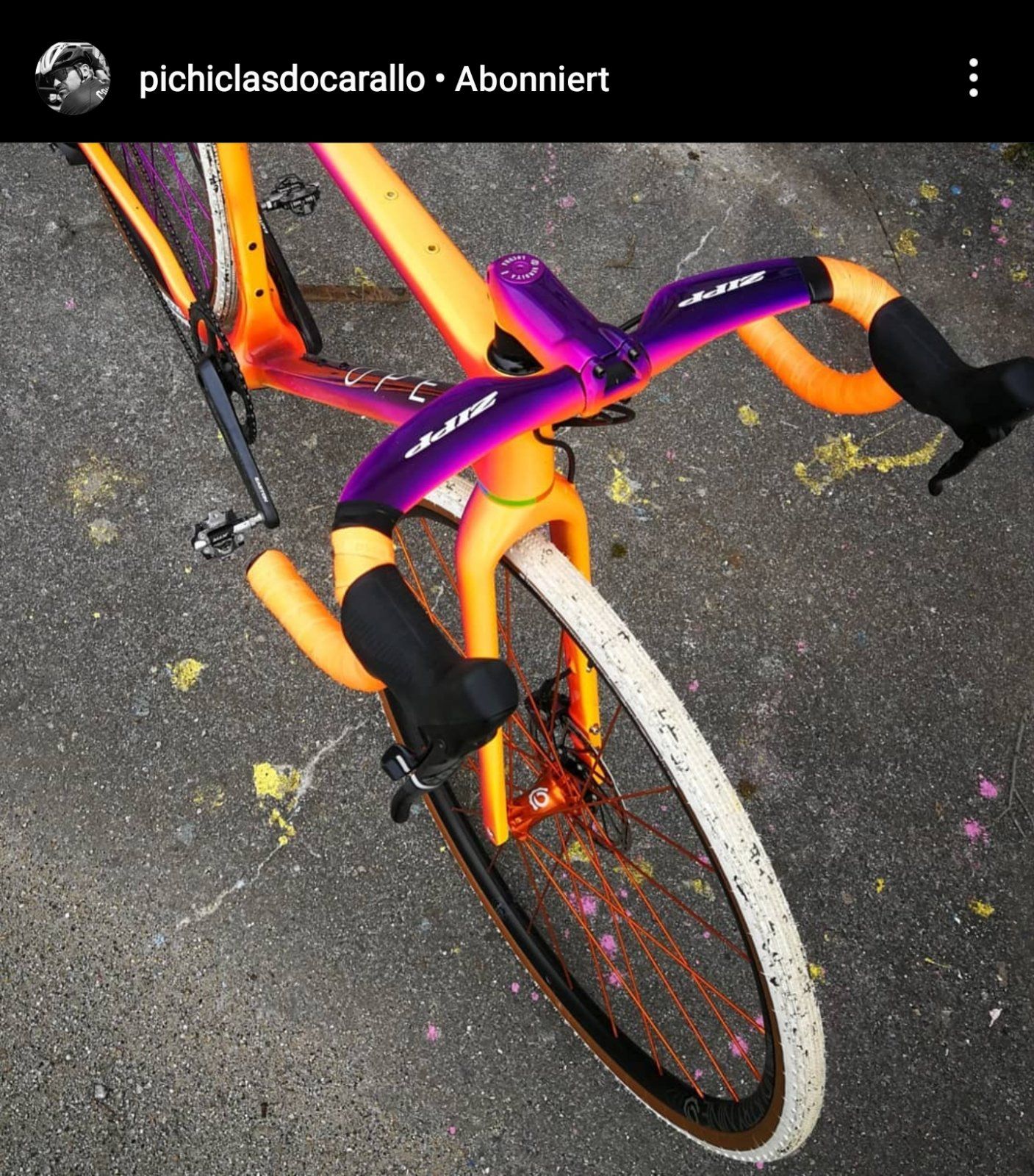Open the pichiclasdocarallo username link
Viewport: 1034px width, 1176px height.
tap(281, 79)
